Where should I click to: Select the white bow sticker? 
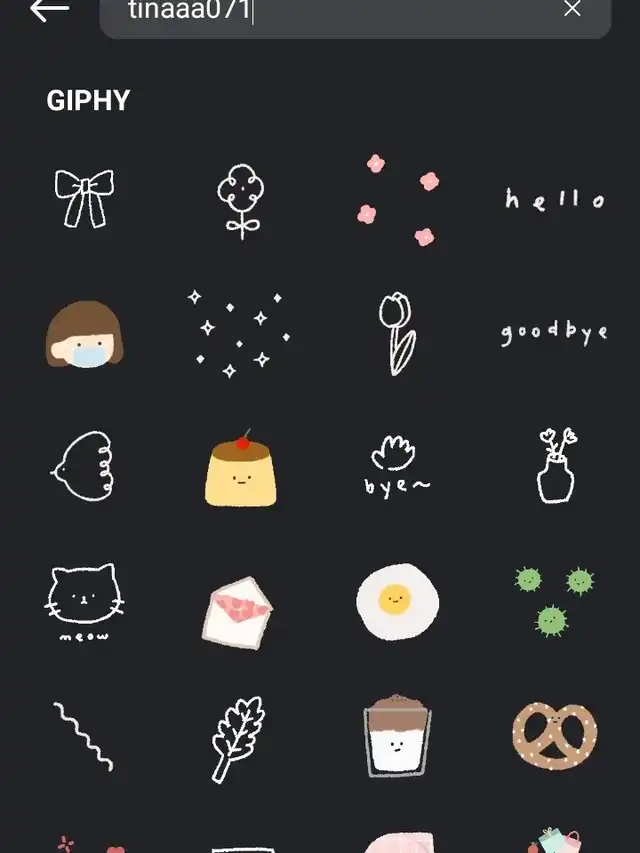[x=84, y=198]
